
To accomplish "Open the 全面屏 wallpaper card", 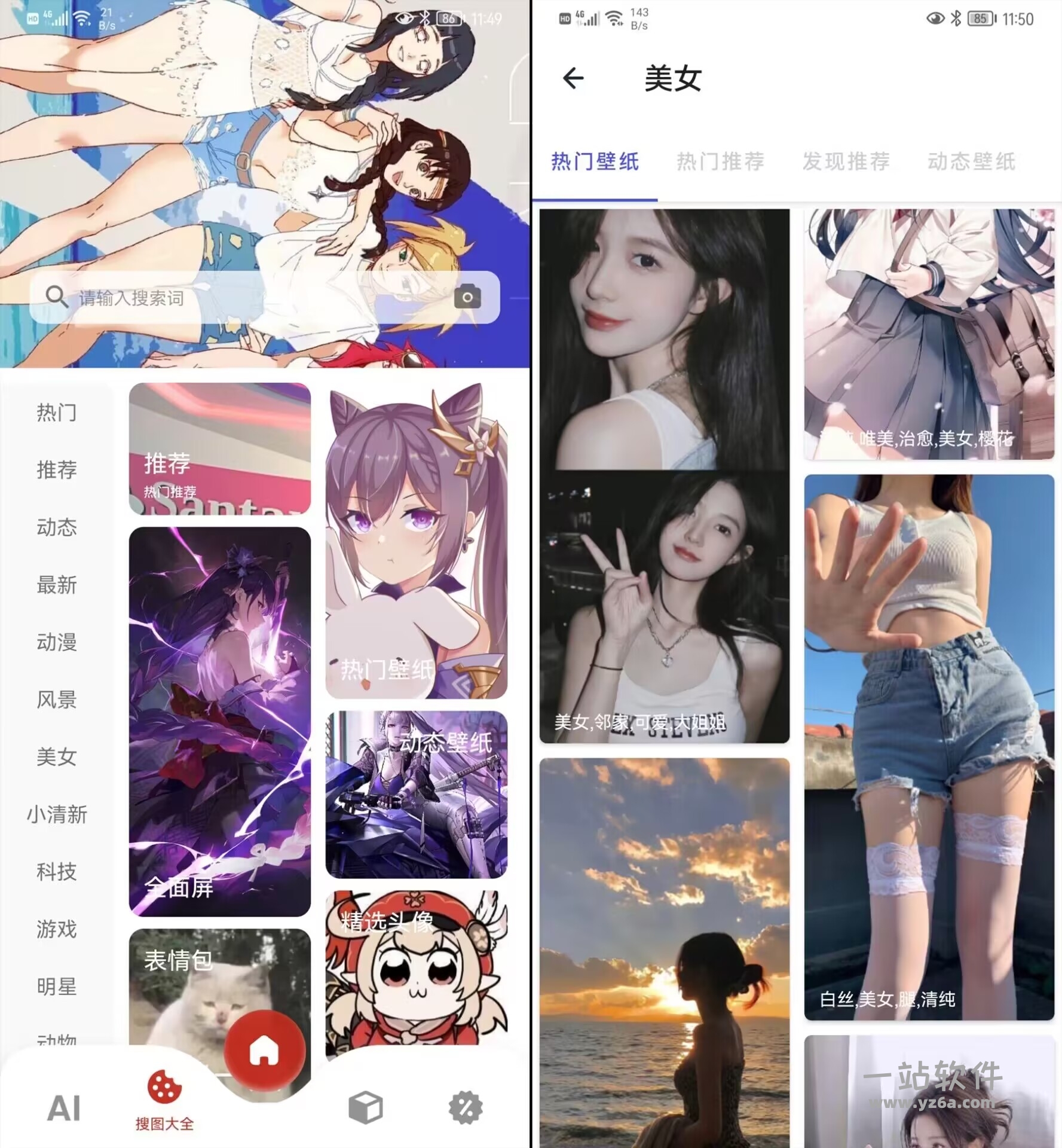I will [x=219, y=720].
